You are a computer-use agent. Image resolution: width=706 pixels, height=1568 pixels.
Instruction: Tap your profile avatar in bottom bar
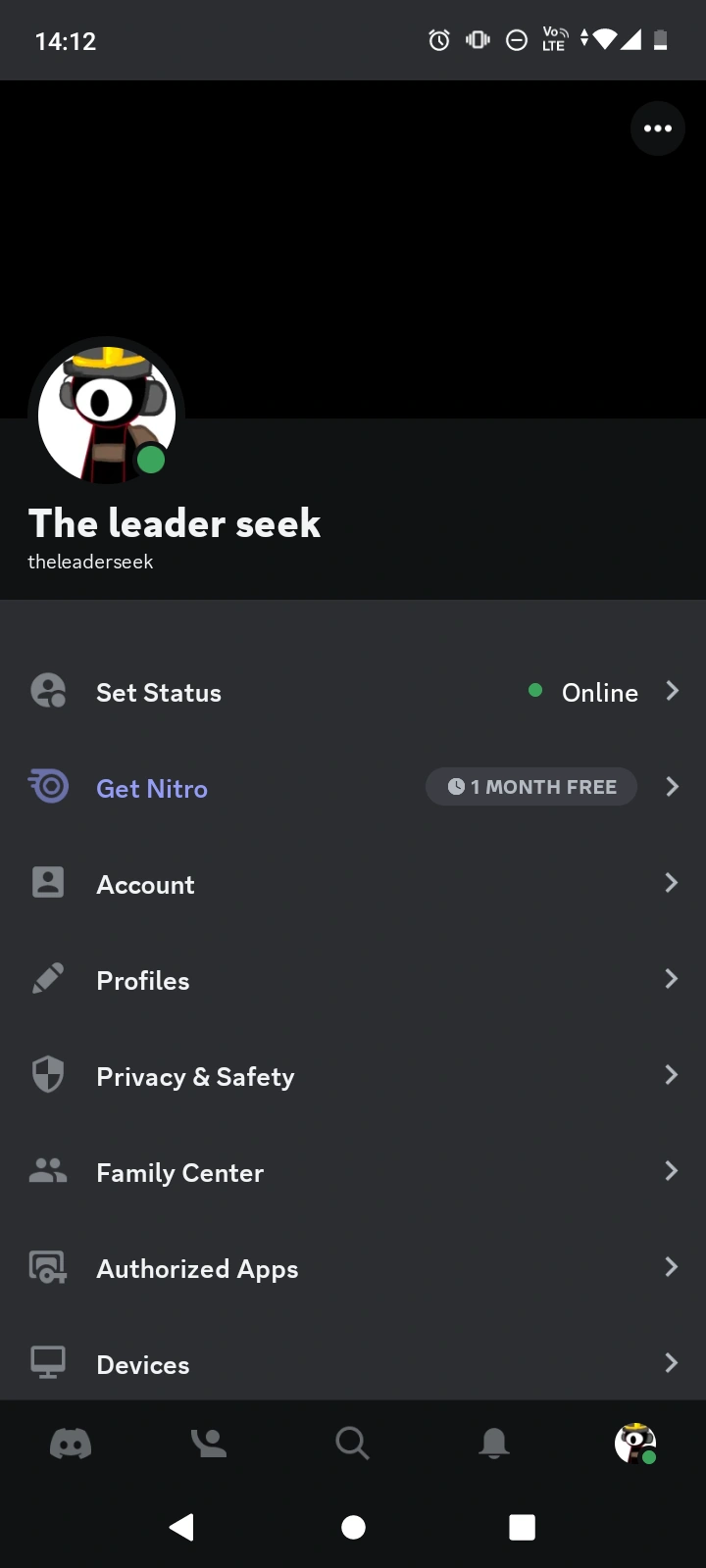pos(634,1442)
